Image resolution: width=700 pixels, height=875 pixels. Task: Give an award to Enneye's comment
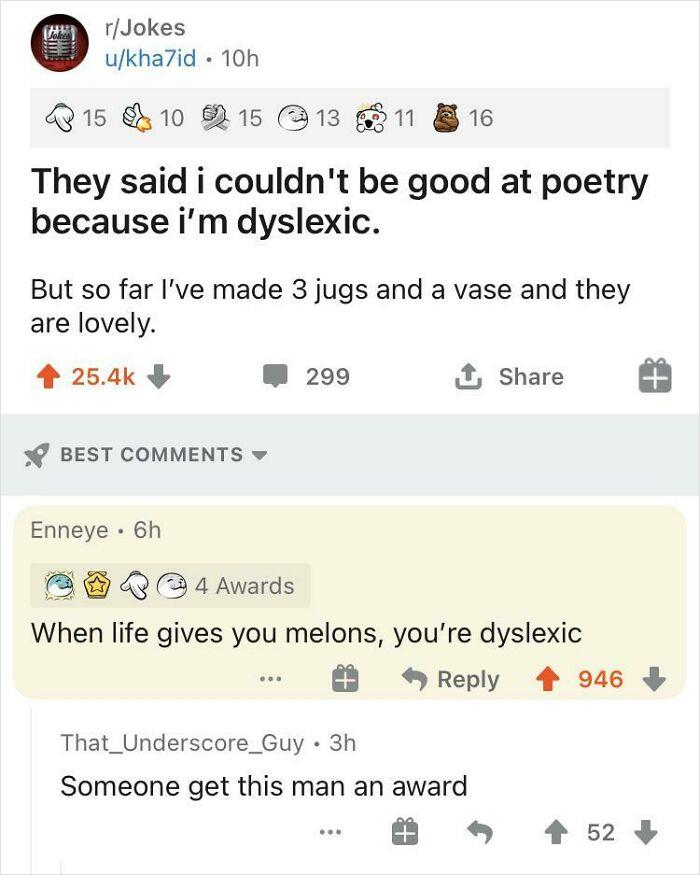click(x=345, y=680)
